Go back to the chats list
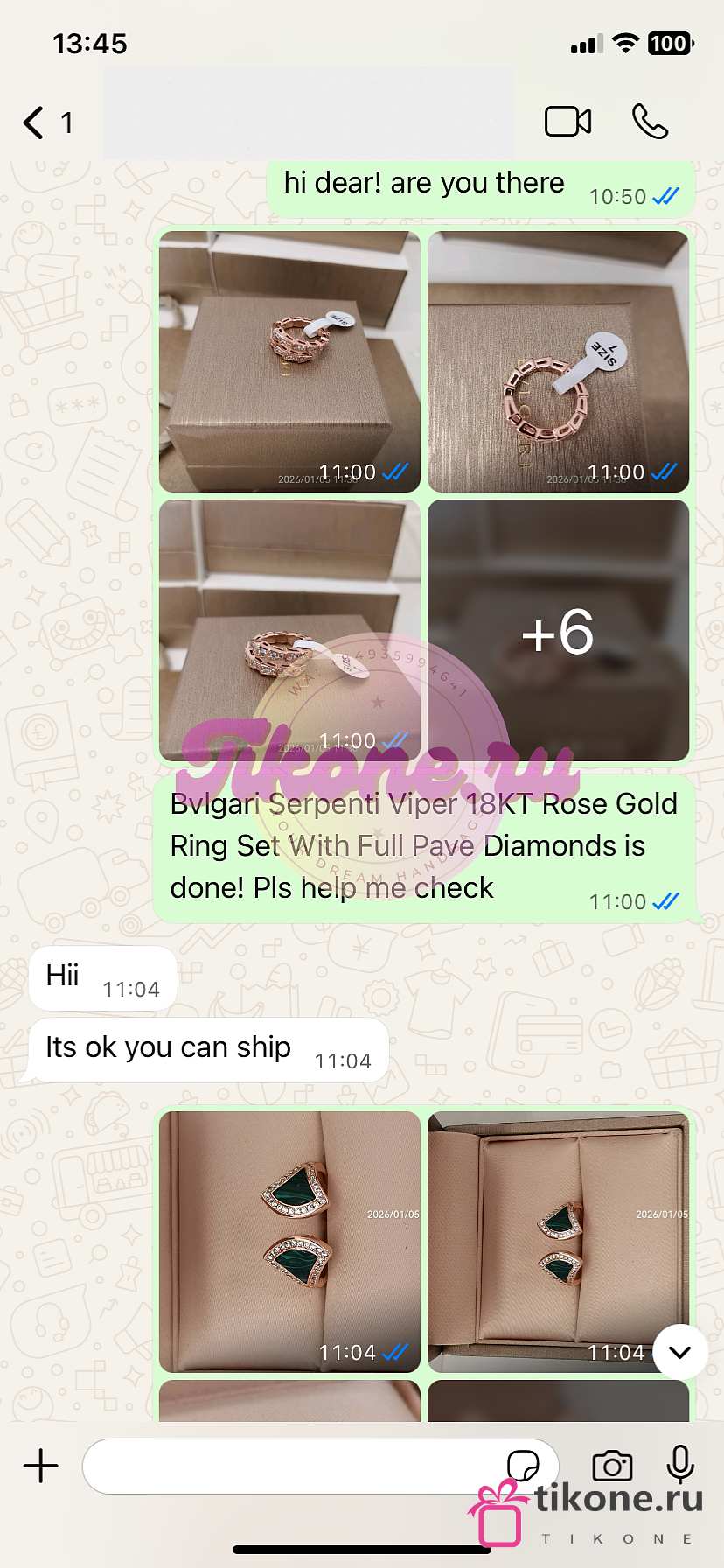Viewport: 724px width, 1568px height. [x=35, y=122]
